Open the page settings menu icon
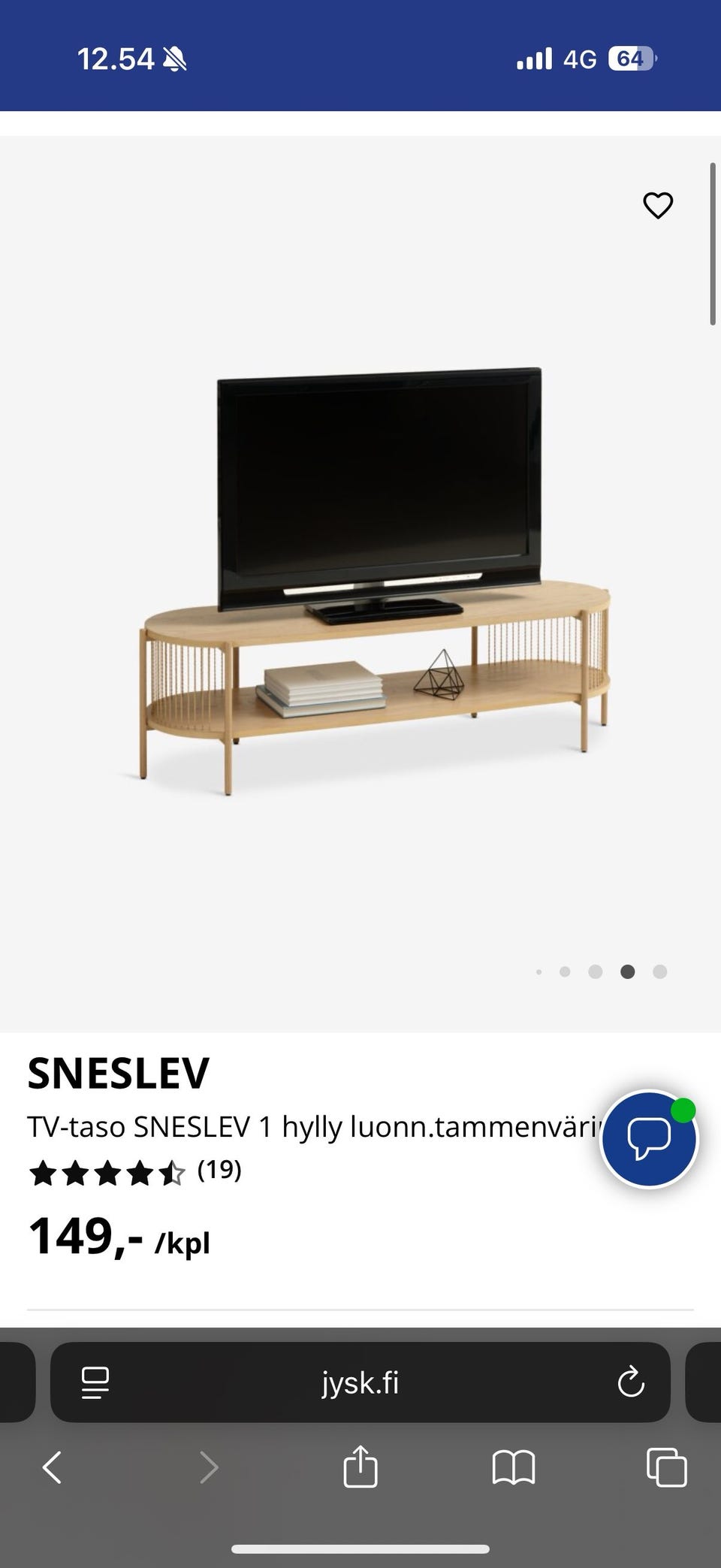 pyautogui.click(x=95, y=1382)
